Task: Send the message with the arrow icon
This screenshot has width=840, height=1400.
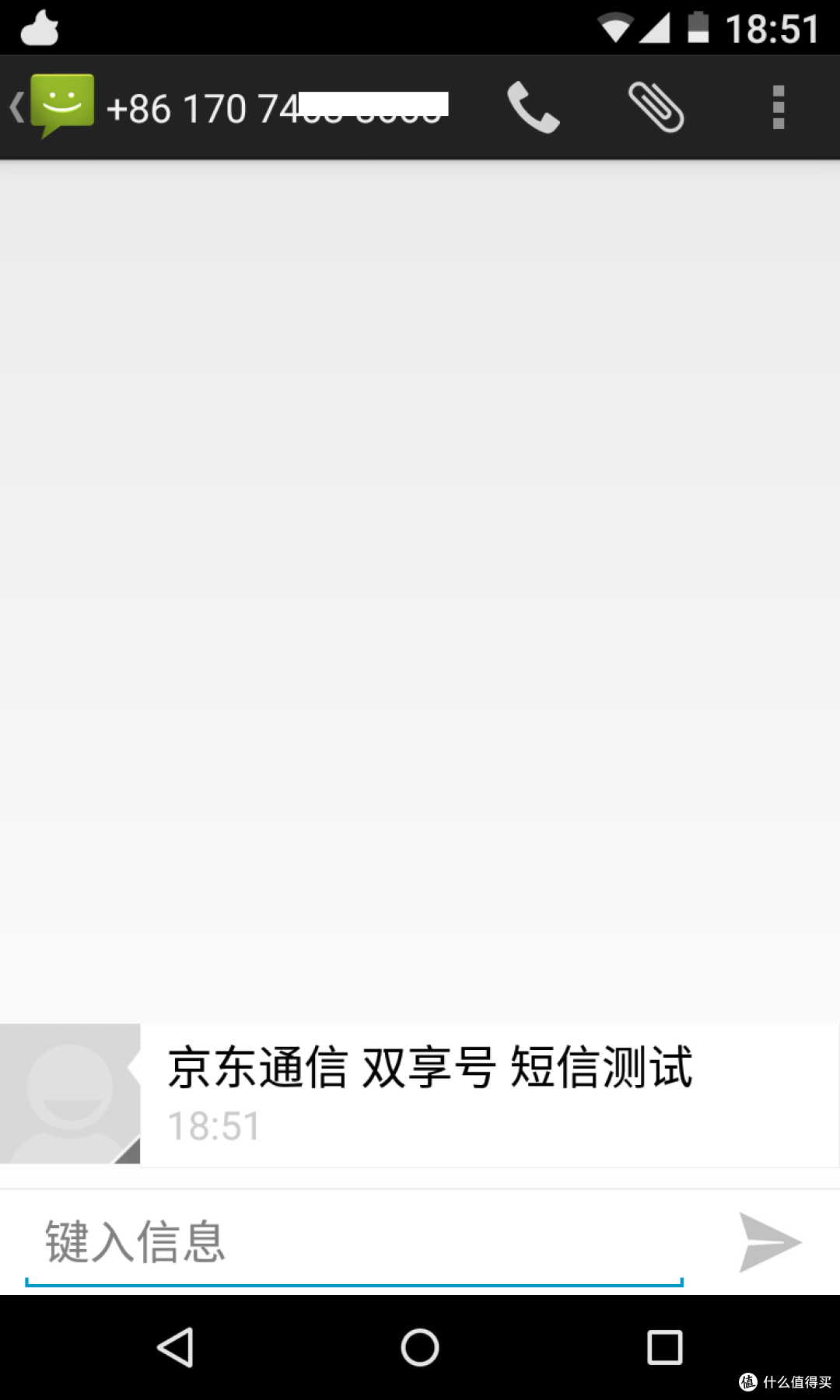Action: [x=768, y=1242]
